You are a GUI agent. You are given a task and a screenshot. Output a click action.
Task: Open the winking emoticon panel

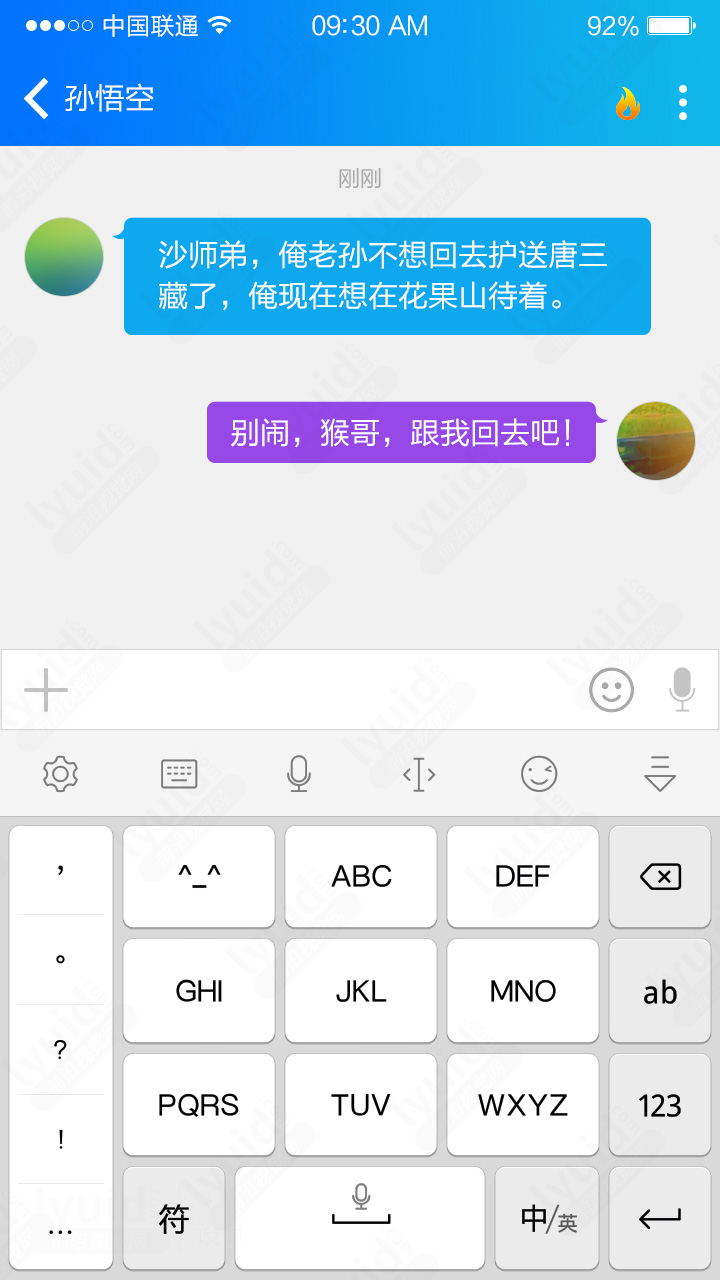click(x=539, y=774)
